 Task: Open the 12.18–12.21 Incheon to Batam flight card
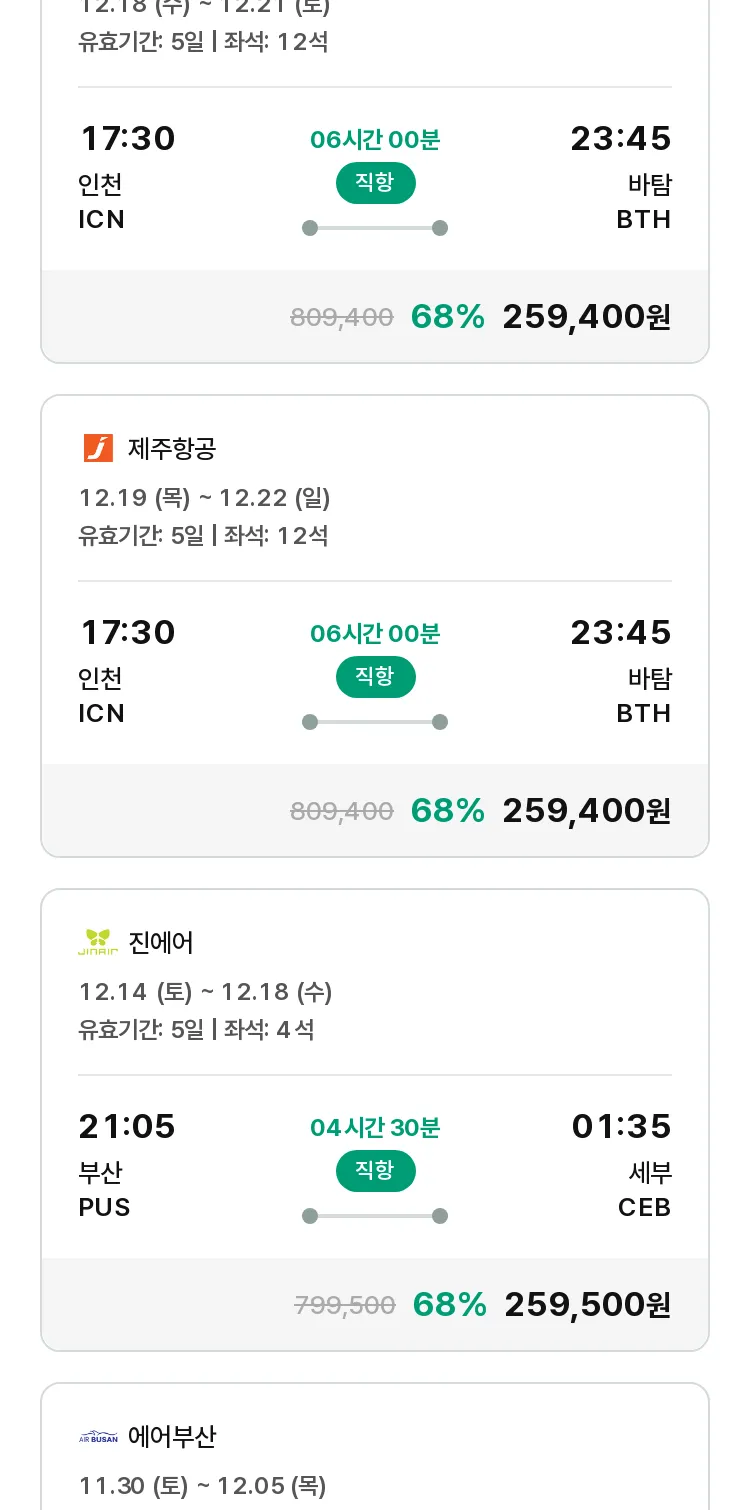coord(375,181)
